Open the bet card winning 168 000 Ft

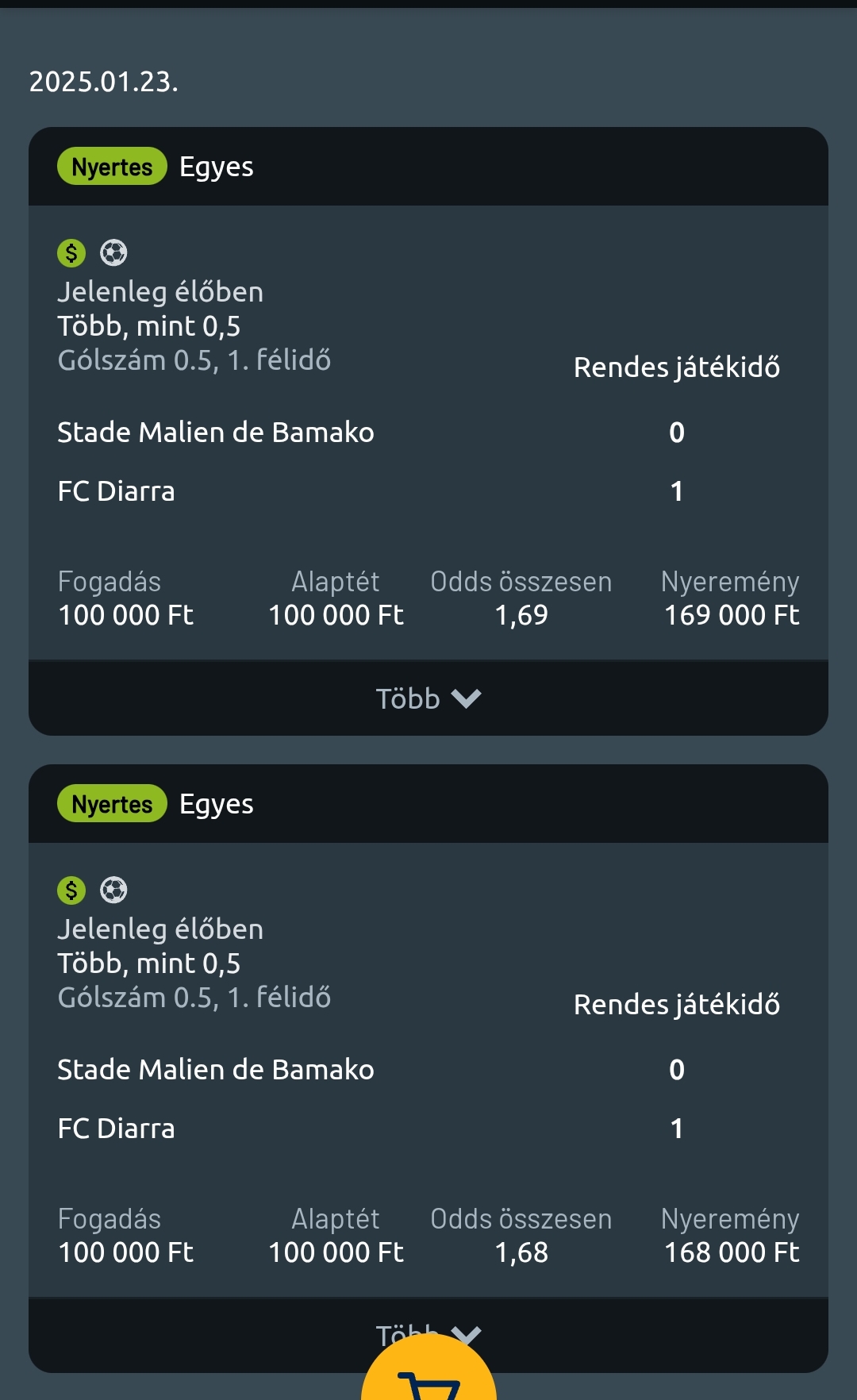pos(428,1070)
